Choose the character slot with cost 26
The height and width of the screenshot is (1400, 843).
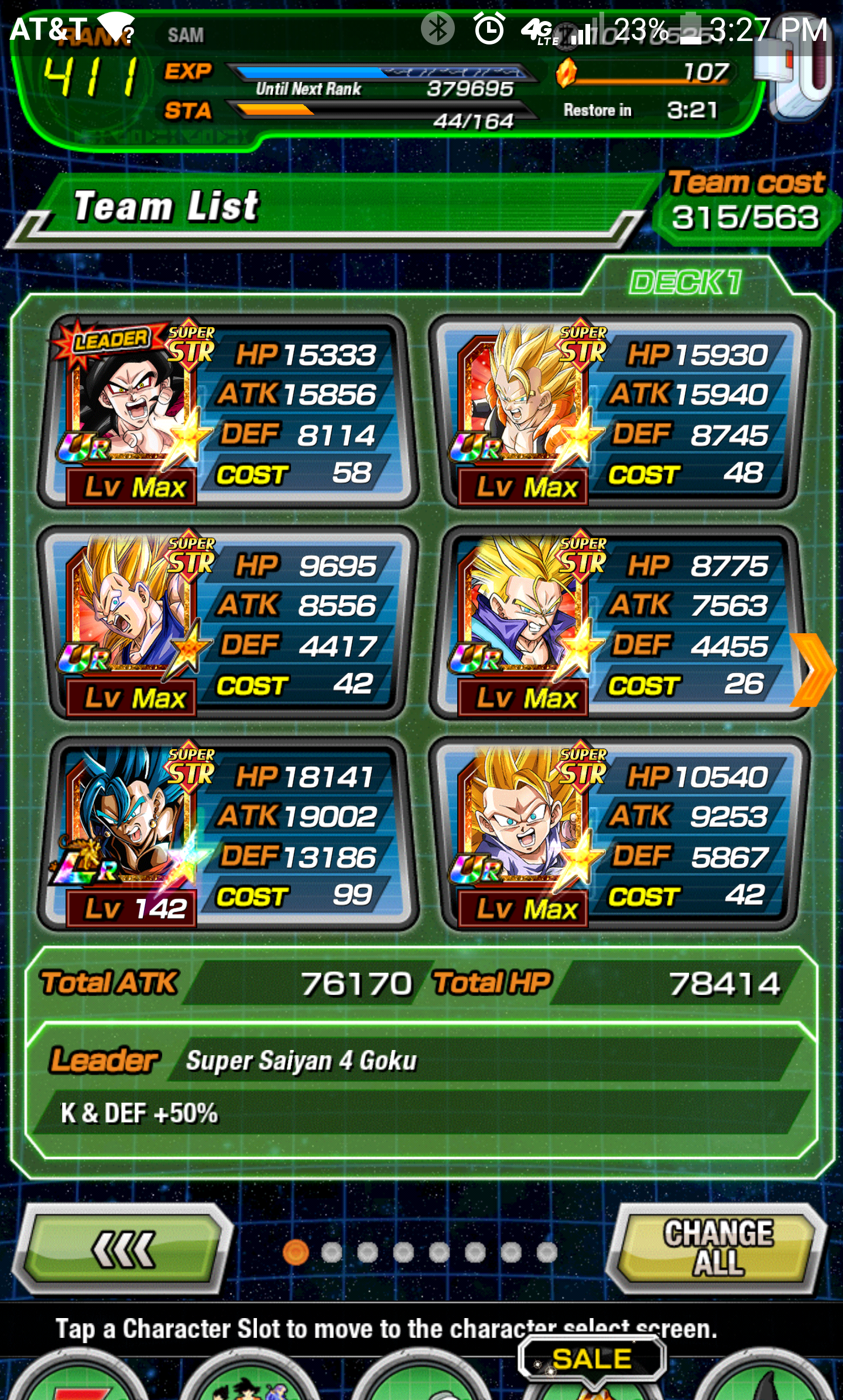[619, 623]
